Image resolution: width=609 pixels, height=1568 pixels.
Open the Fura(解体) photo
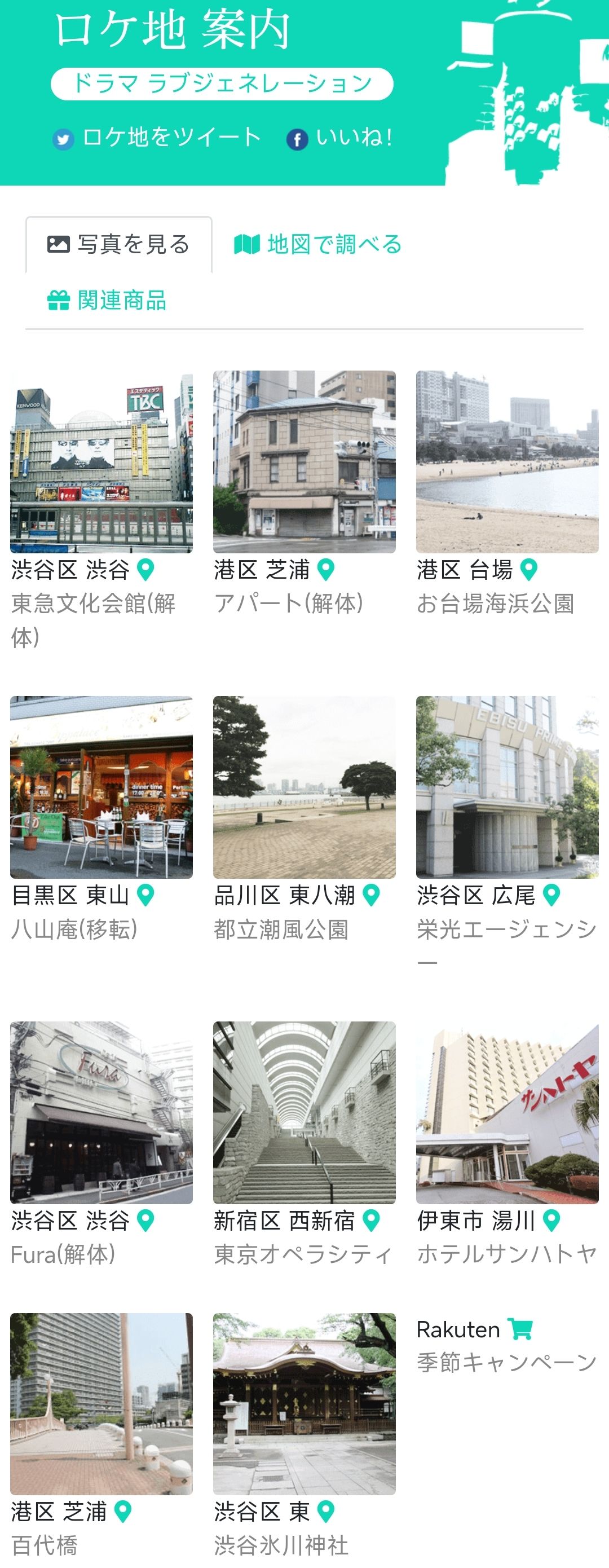[101, 1112]
